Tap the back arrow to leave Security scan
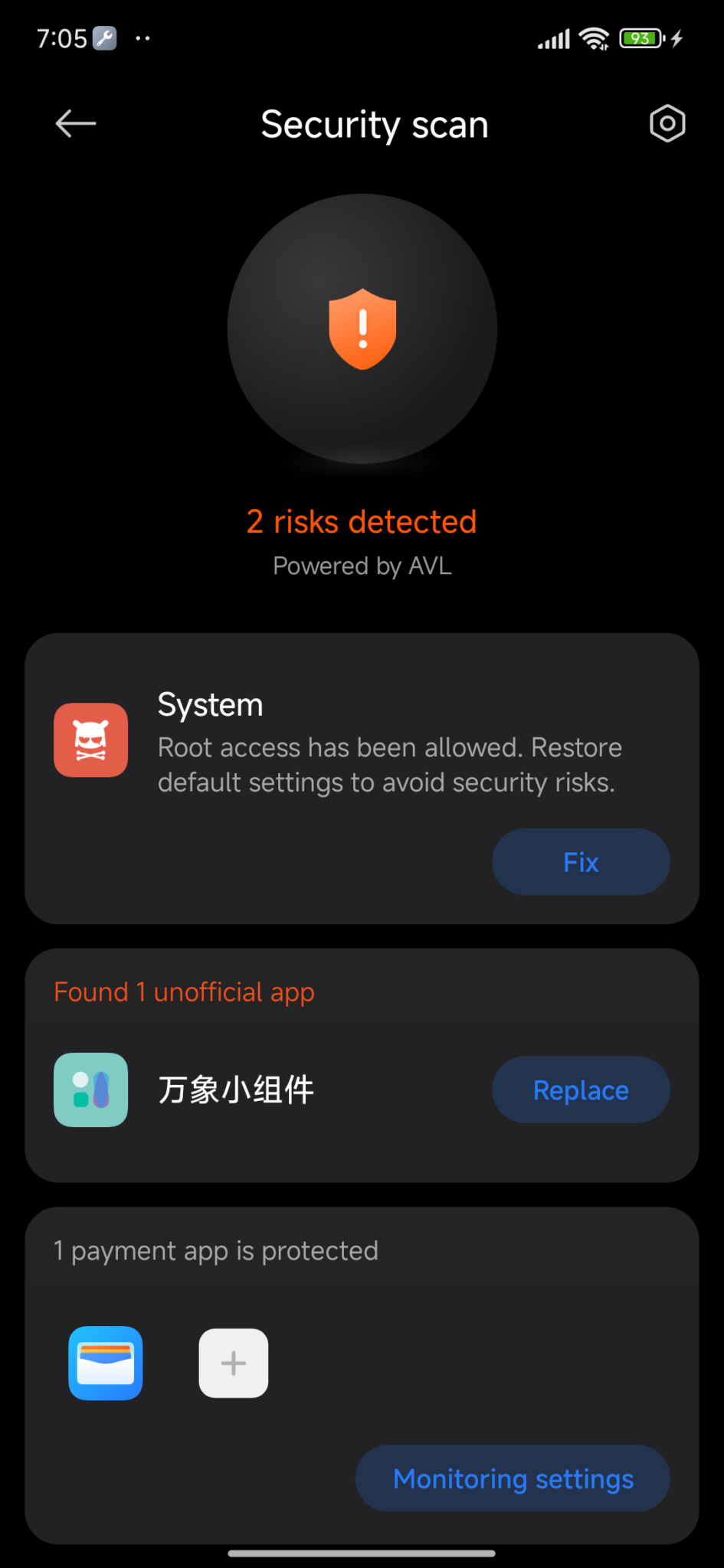724x1568 pixels. tap(74, 123)
